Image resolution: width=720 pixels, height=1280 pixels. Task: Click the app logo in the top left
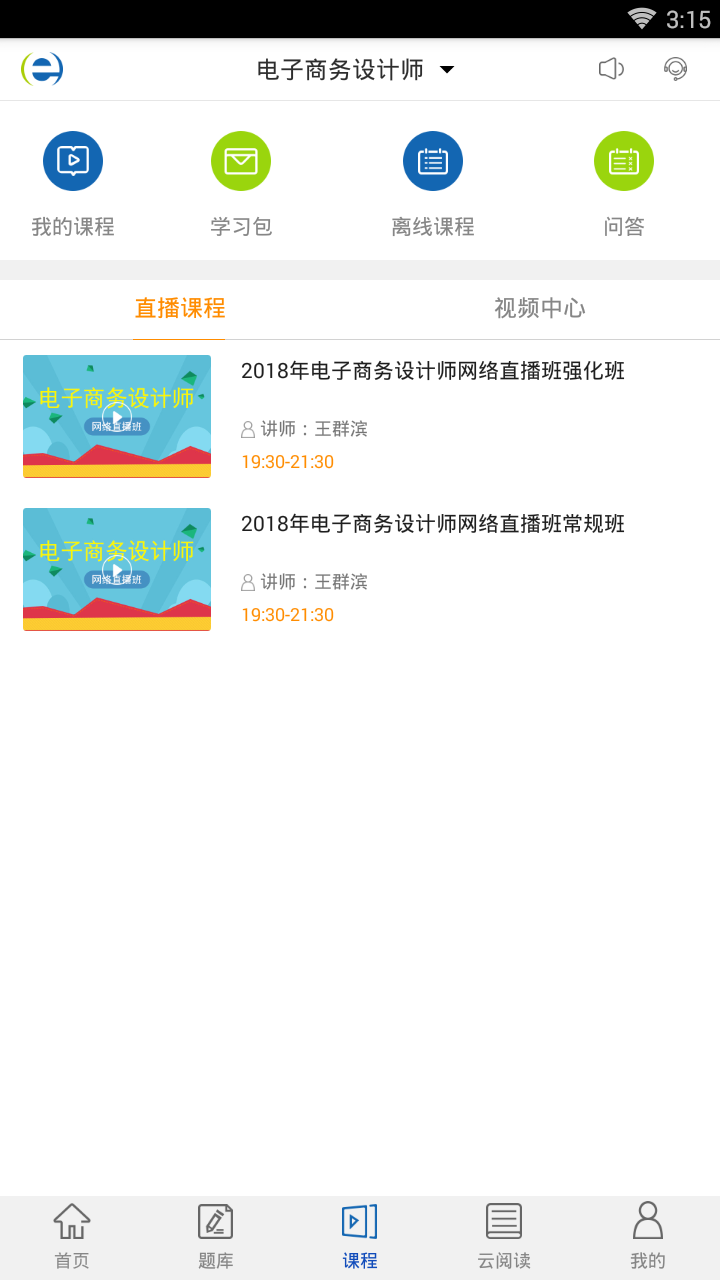pos(42,69)
